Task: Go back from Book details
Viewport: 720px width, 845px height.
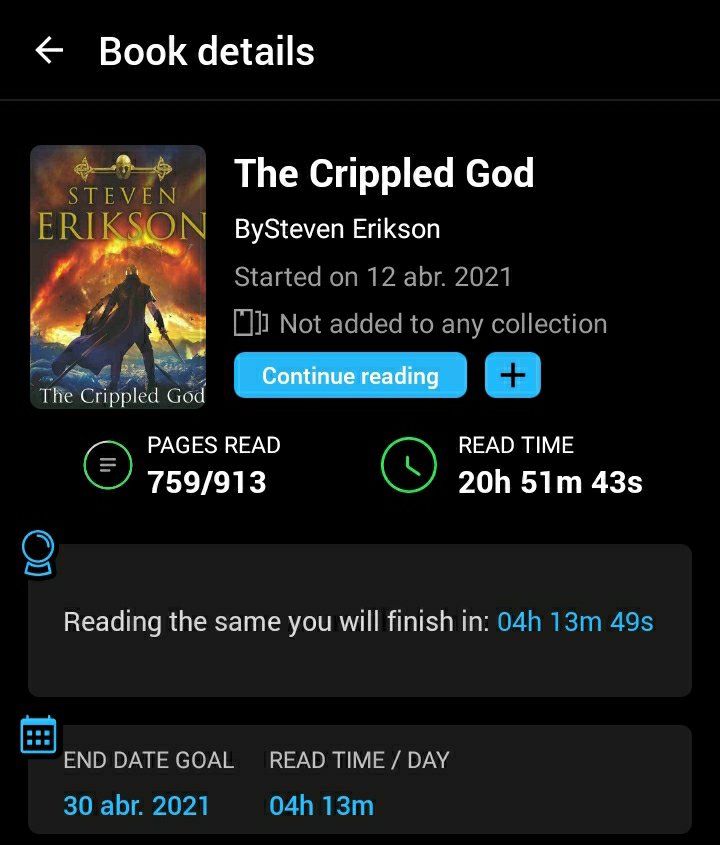Action: coord(49,51)
